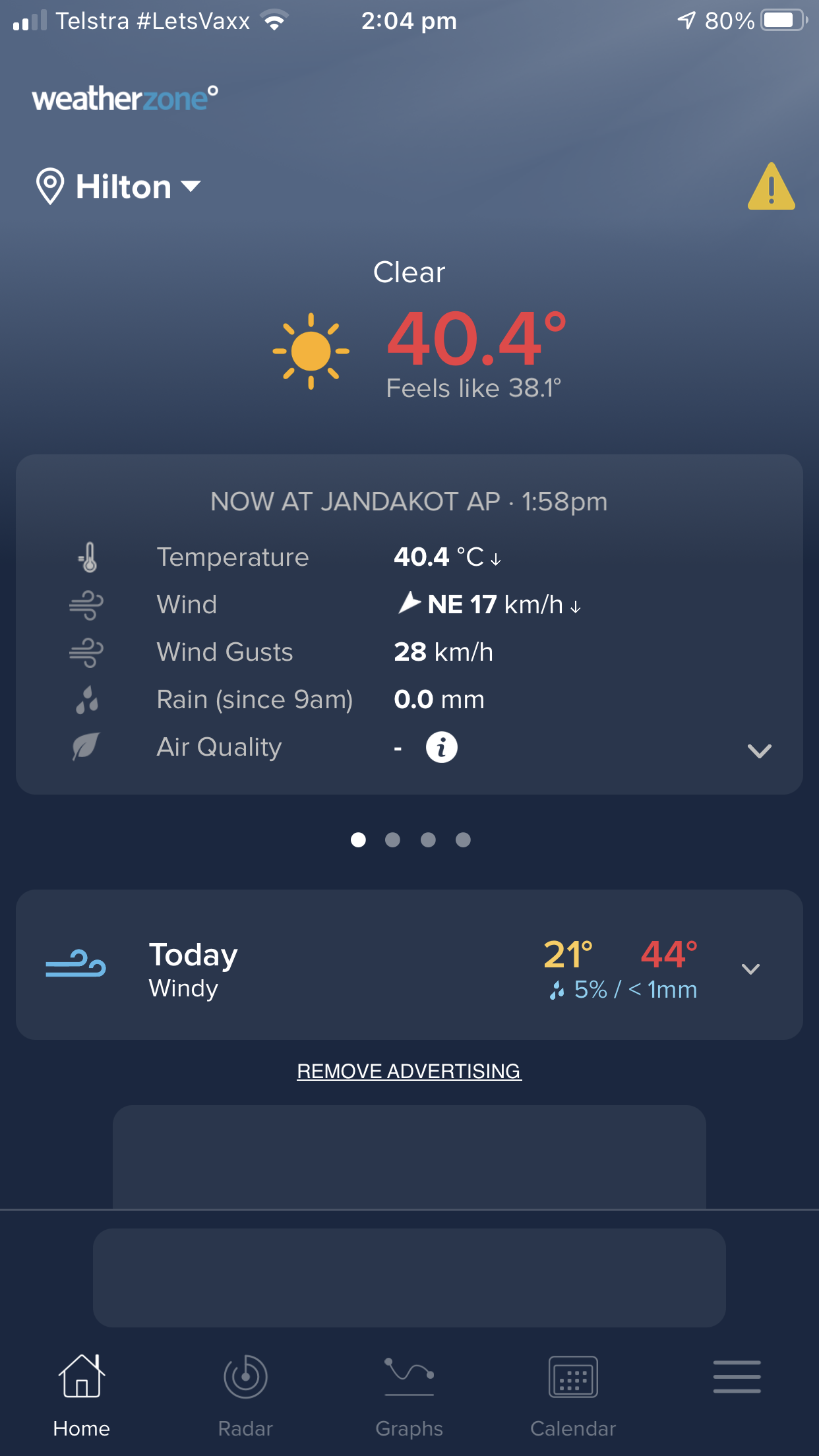The width and height of the screenshot is (819, 1456).
Task: Select the second page indicator dot
Action: [x=392, y=839]
